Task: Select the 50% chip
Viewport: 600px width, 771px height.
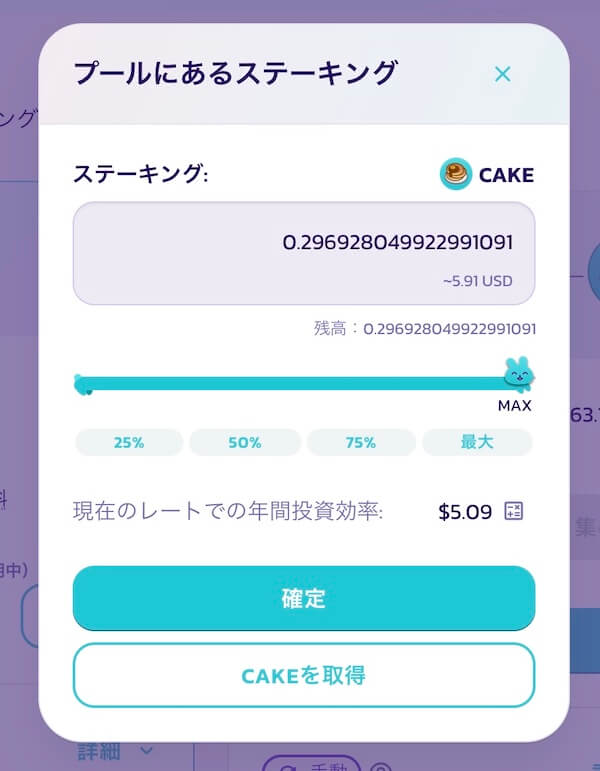Action: pos(245,442)
